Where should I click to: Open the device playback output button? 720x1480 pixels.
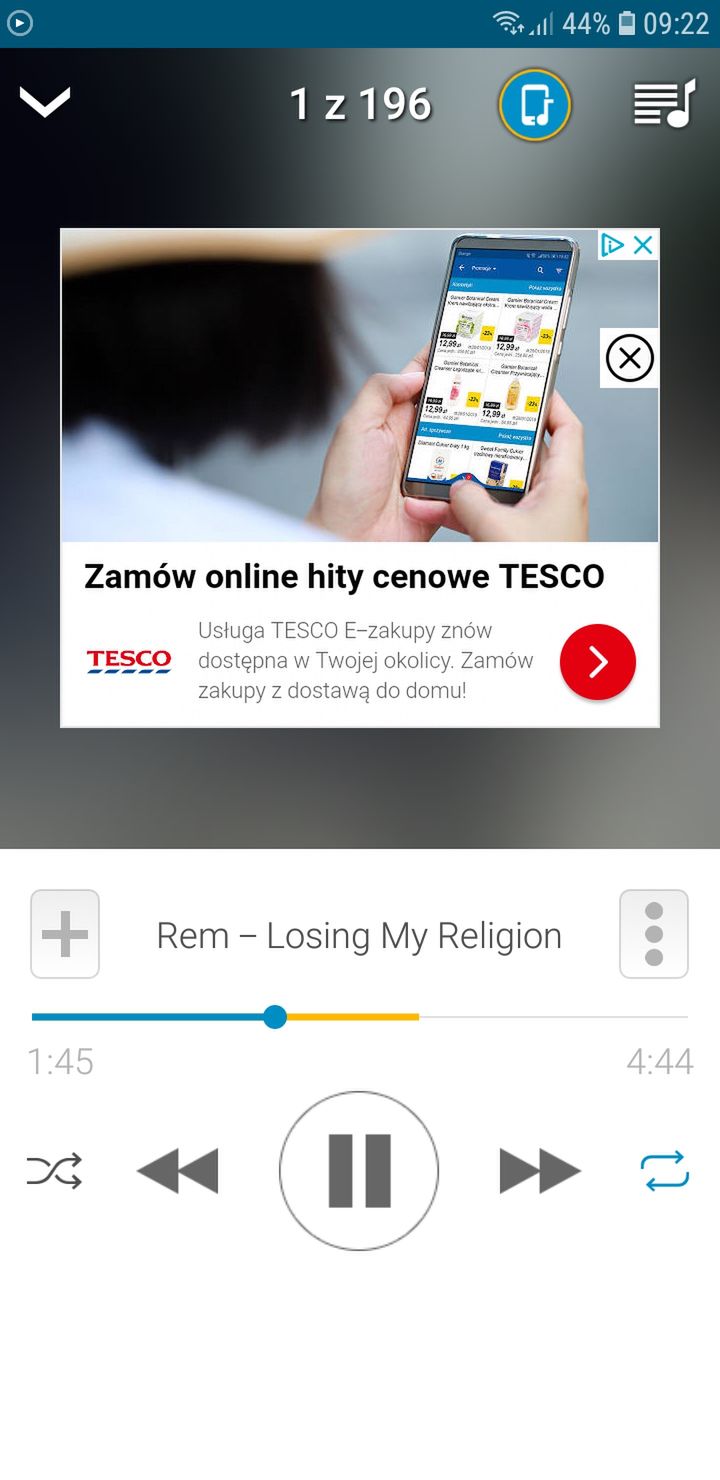tap(535, 104)
